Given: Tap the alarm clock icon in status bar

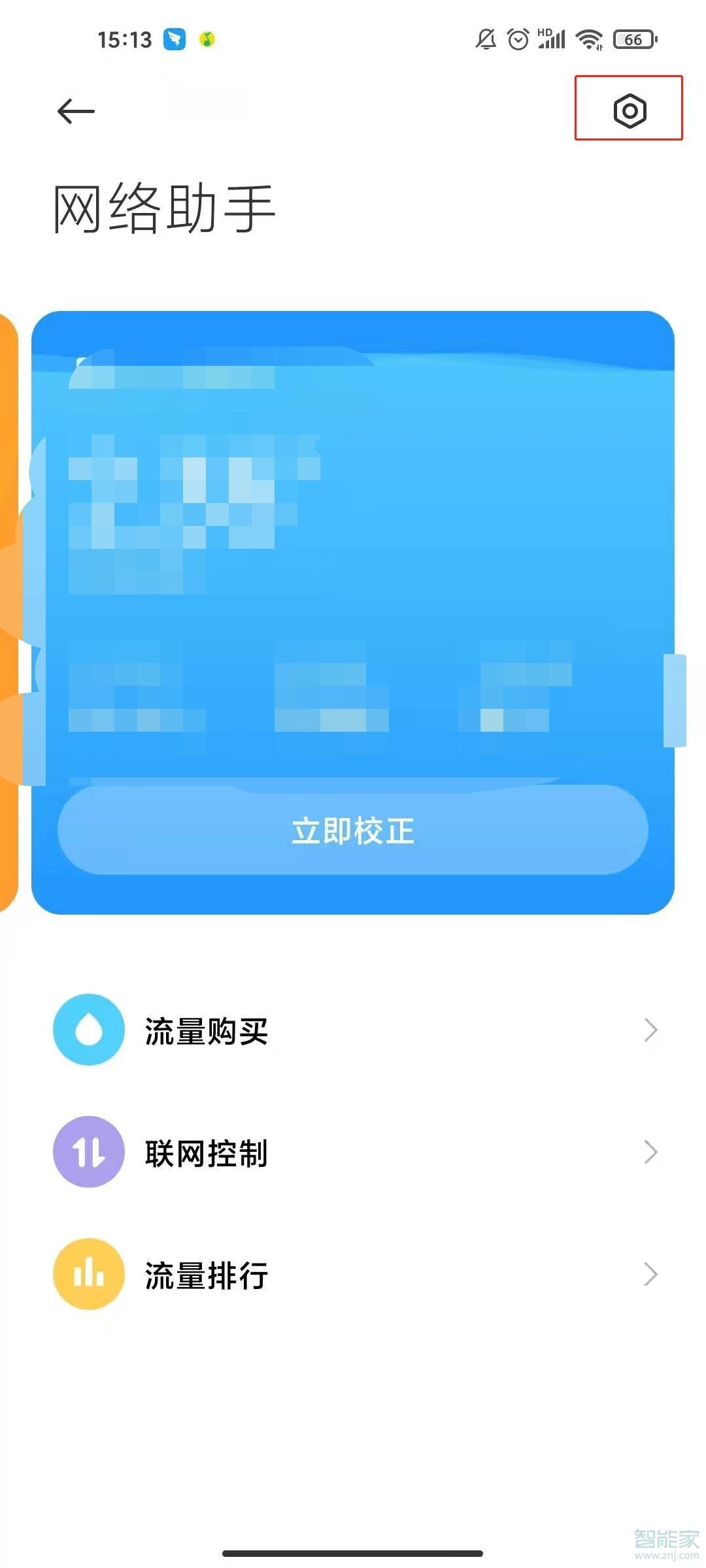Looking at the screenshot, I should (517, 39).
